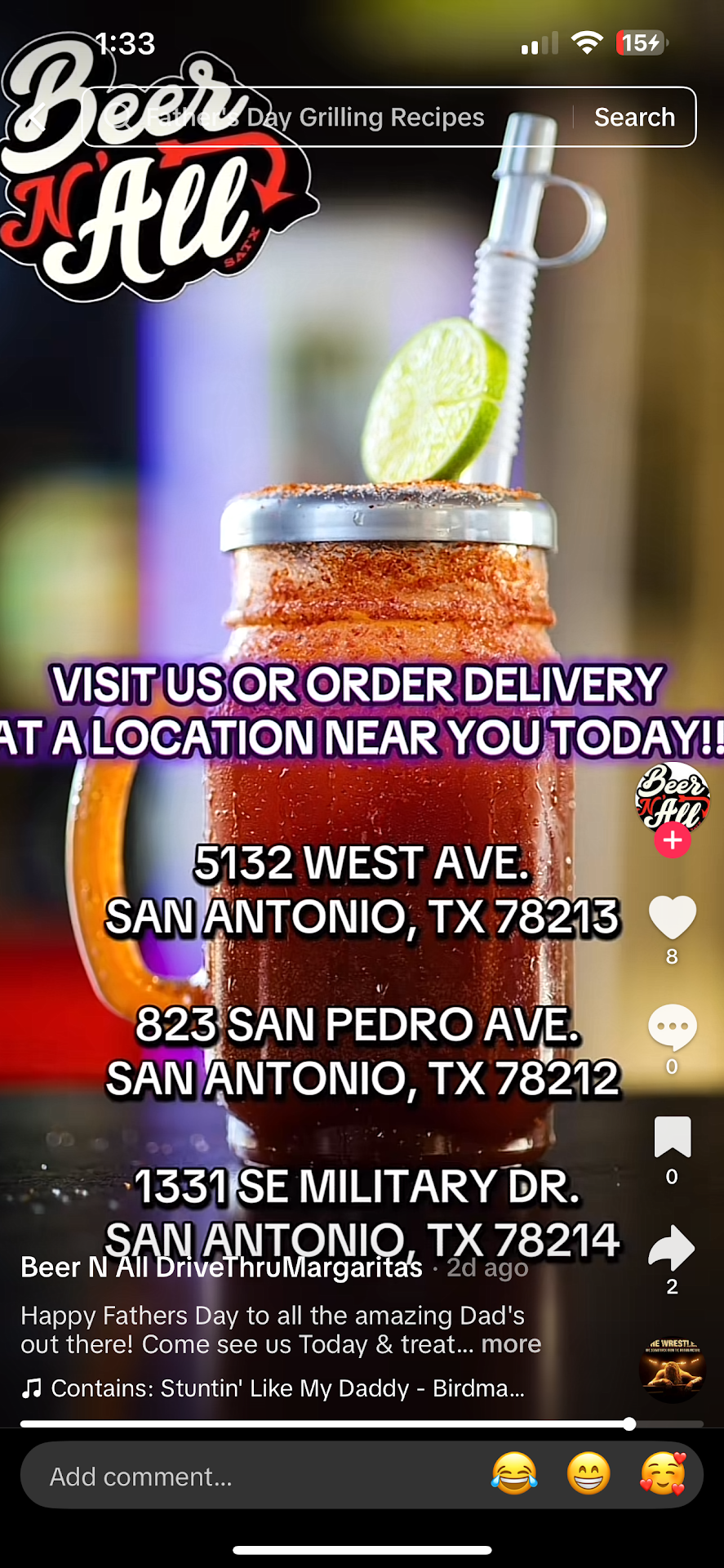Open the Beer N All profile avatar

(672, 796)
